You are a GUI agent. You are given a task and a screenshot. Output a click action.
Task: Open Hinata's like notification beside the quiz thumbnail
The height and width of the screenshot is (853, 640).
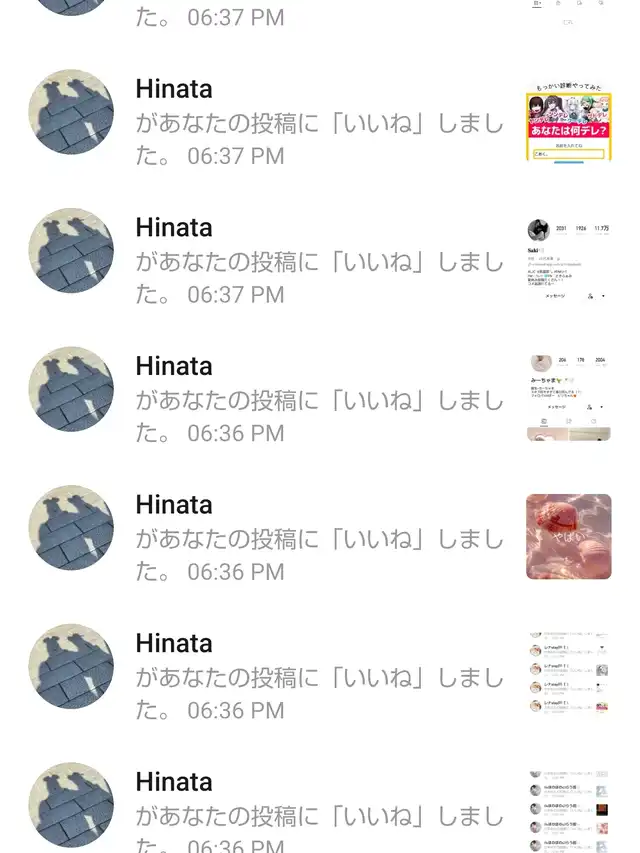point(320,122)
